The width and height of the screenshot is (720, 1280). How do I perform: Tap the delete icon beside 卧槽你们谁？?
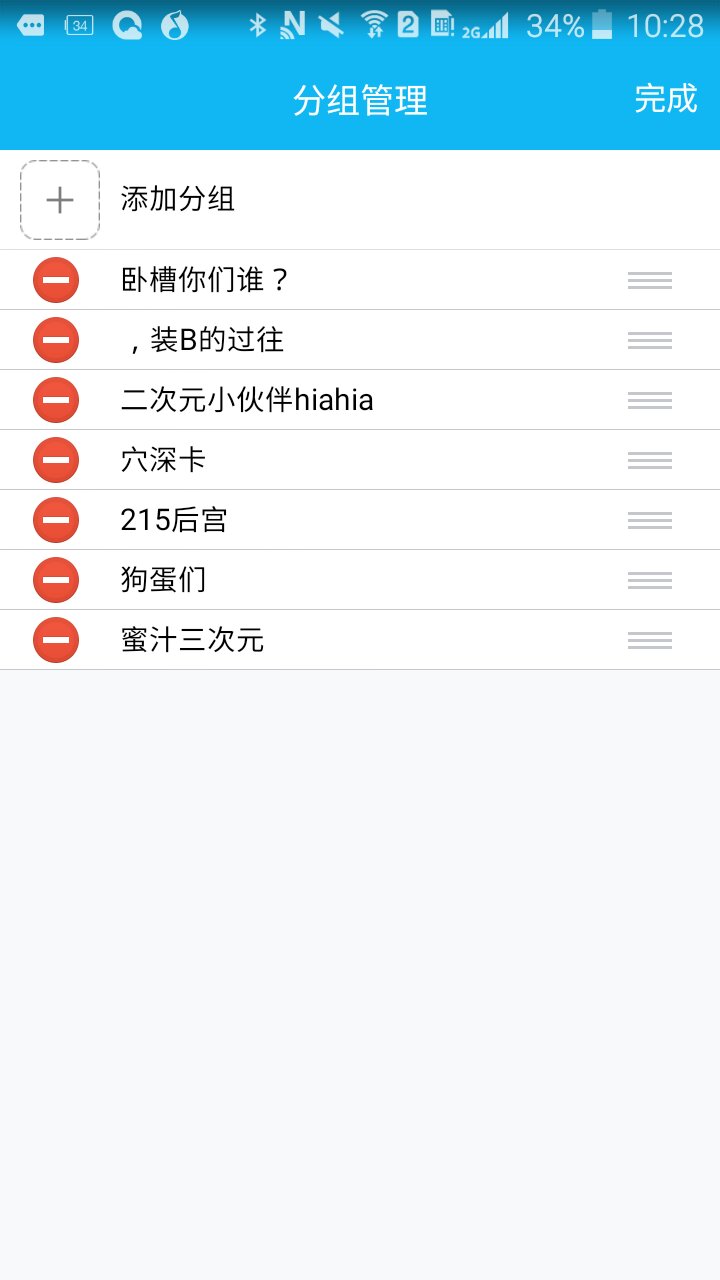click(x=55, y=280)
